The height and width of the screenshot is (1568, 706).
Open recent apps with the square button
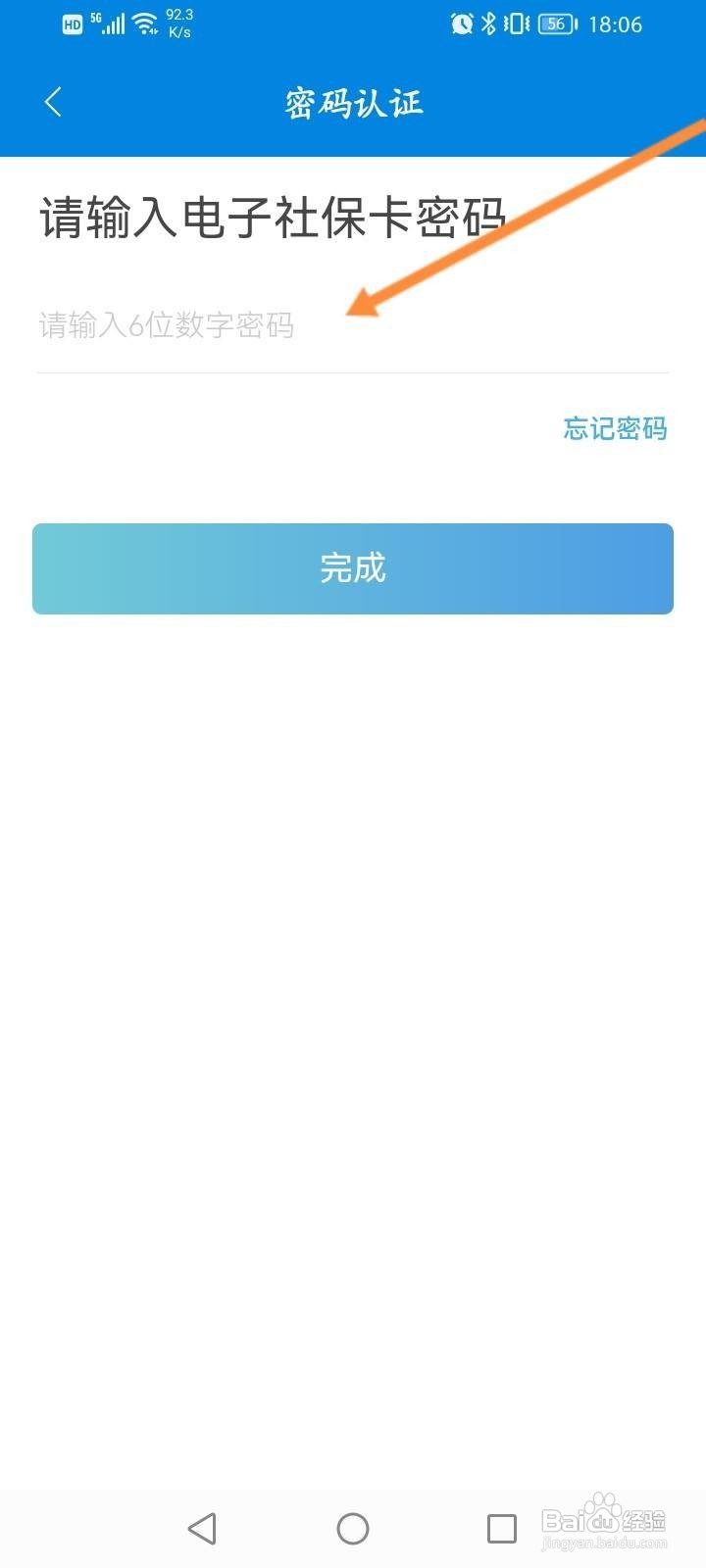[503, 1527]
